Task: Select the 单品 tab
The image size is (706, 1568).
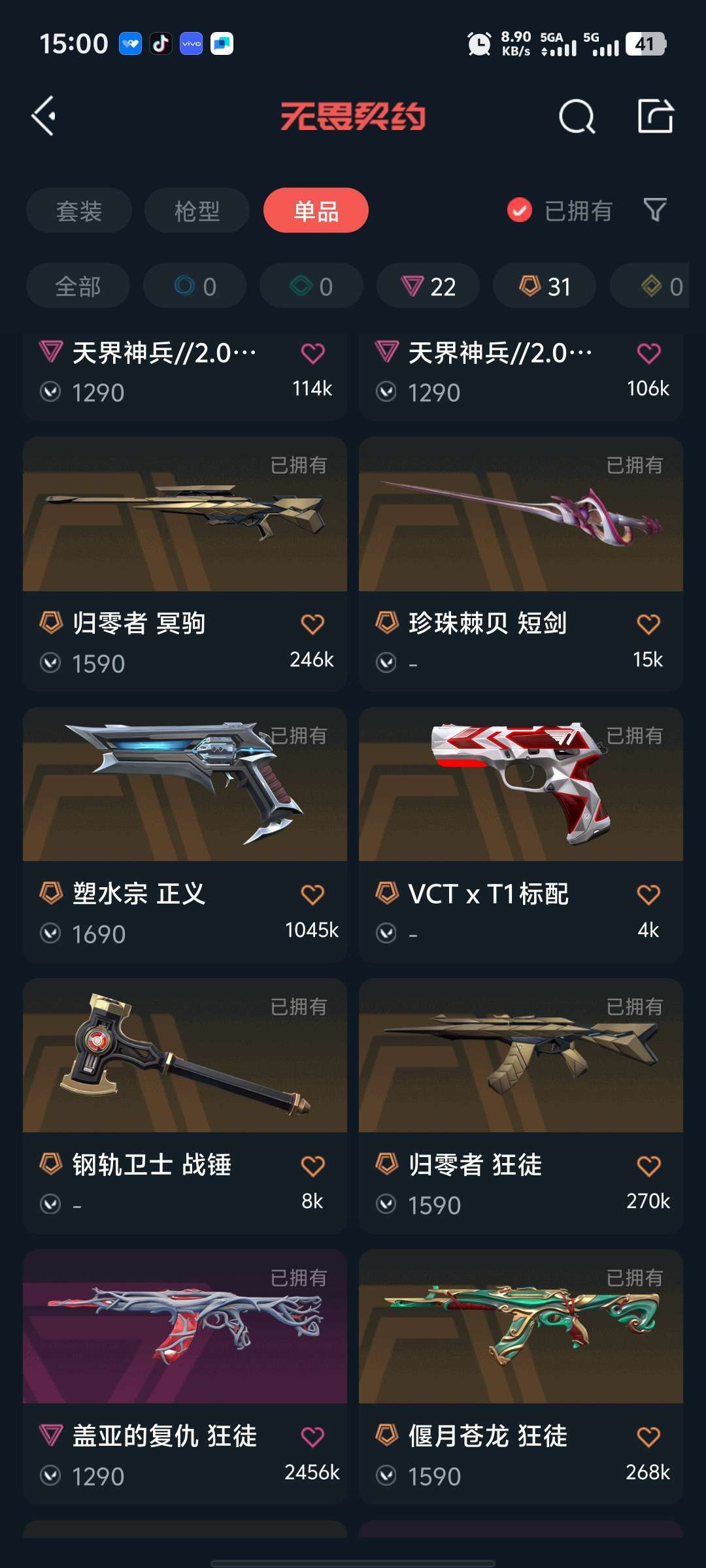Action: point(315,210)
